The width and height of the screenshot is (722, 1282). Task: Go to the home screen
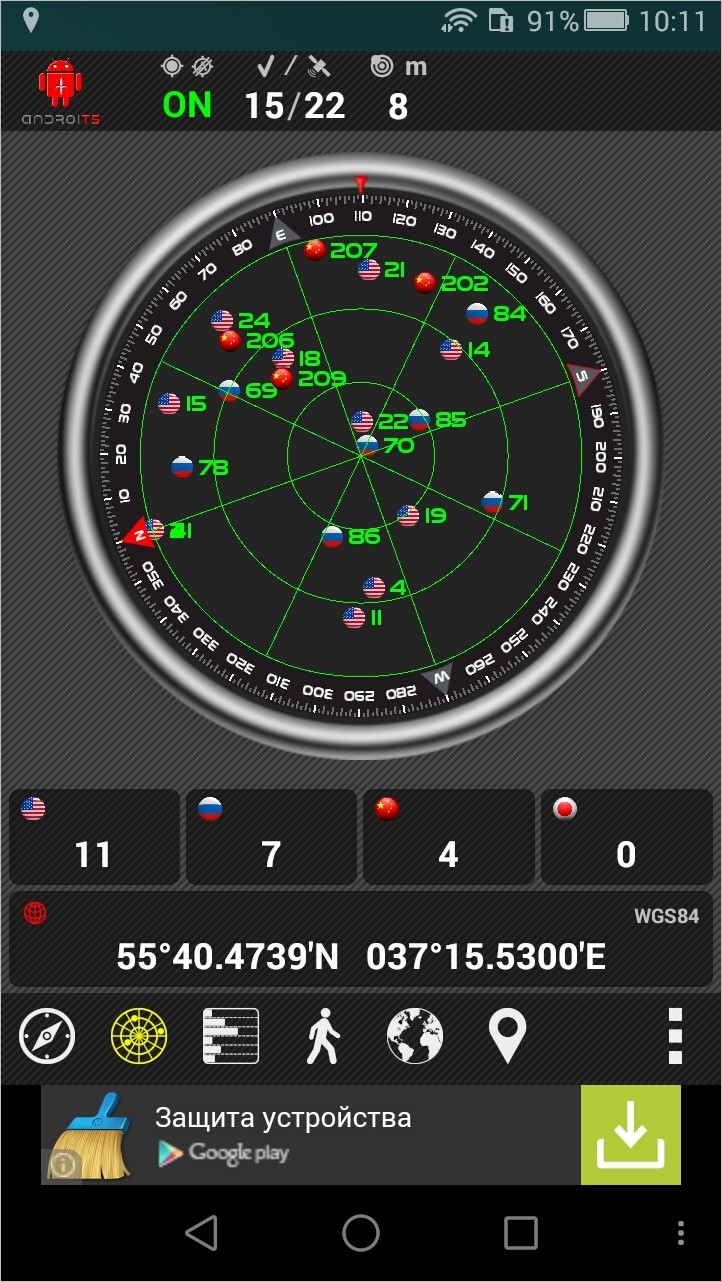point(361,1233)
